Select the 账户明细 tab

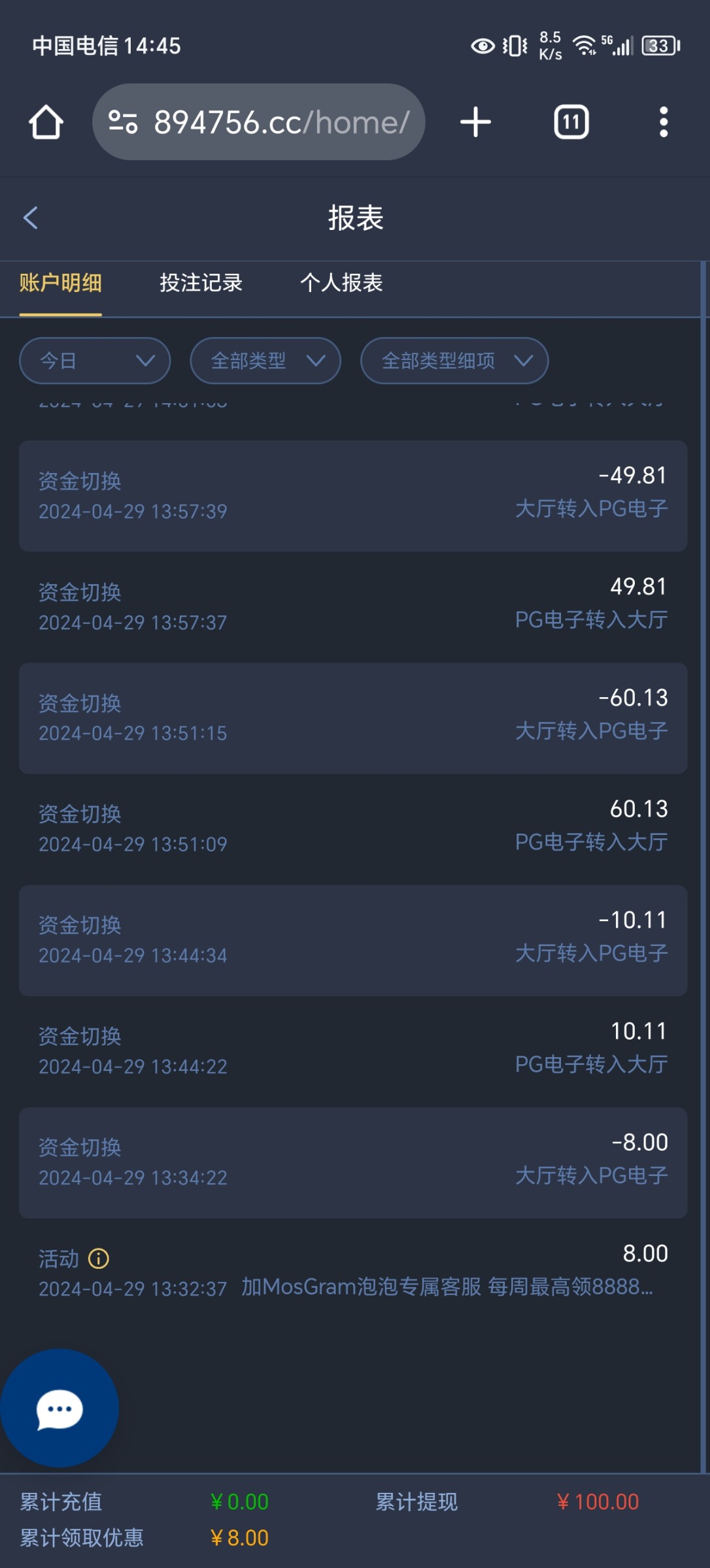(61, 283)
